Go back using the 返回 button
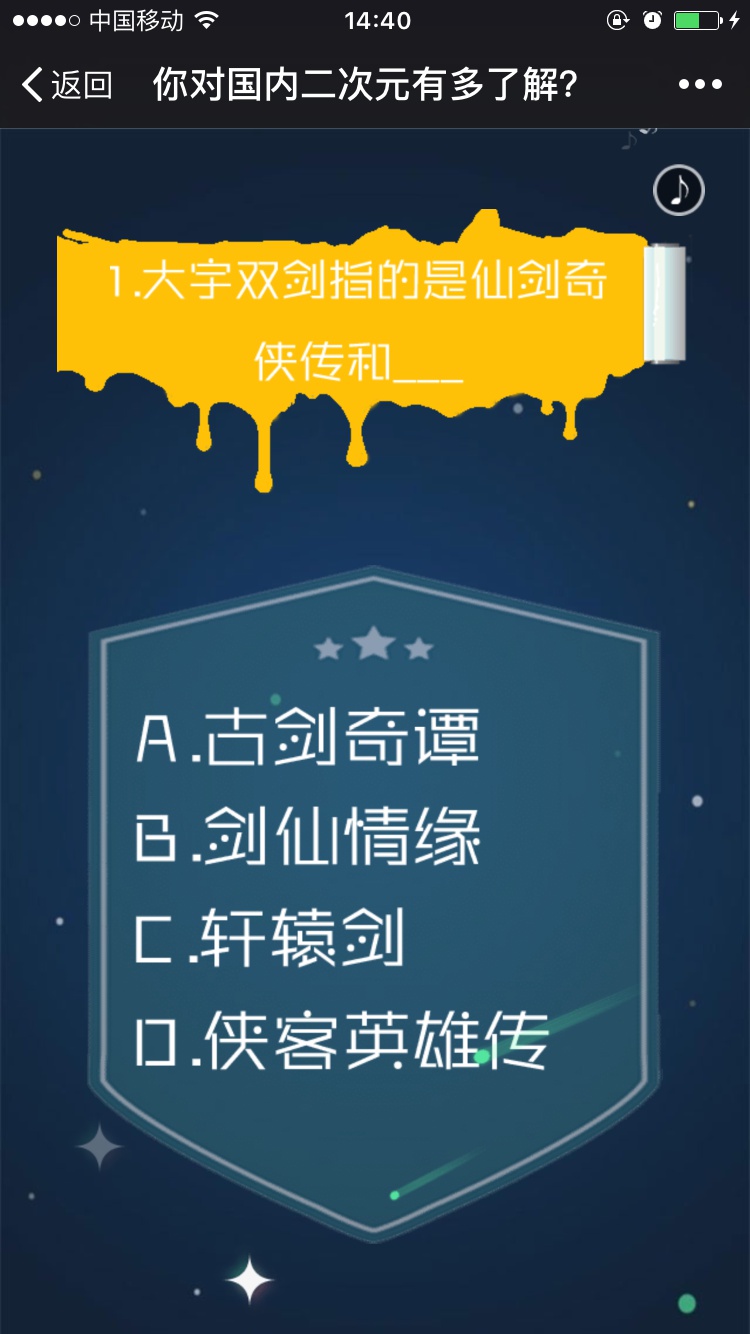 (x=66, y=85)
